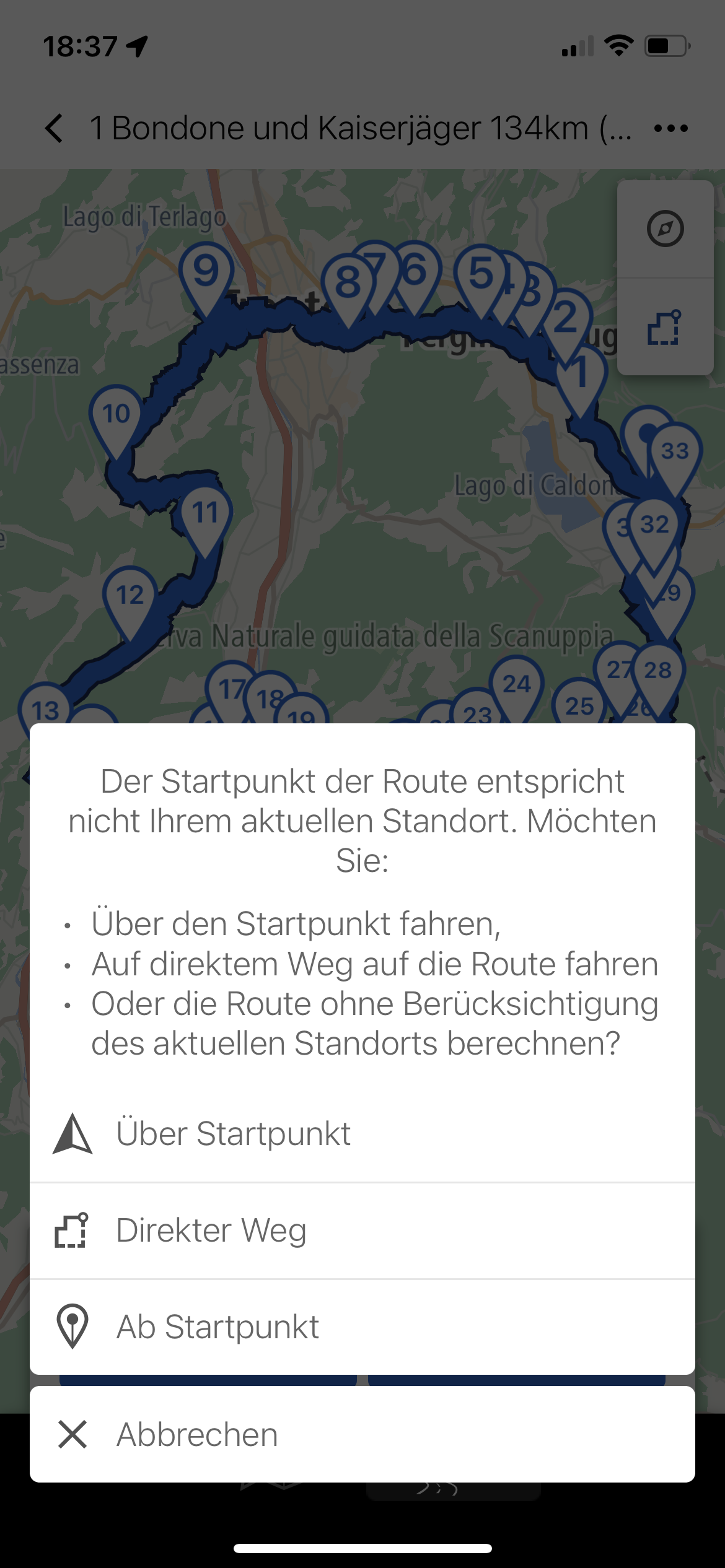Select Direkter Weg routing option
This screenshot has width=725, height=1568.
362,1230
